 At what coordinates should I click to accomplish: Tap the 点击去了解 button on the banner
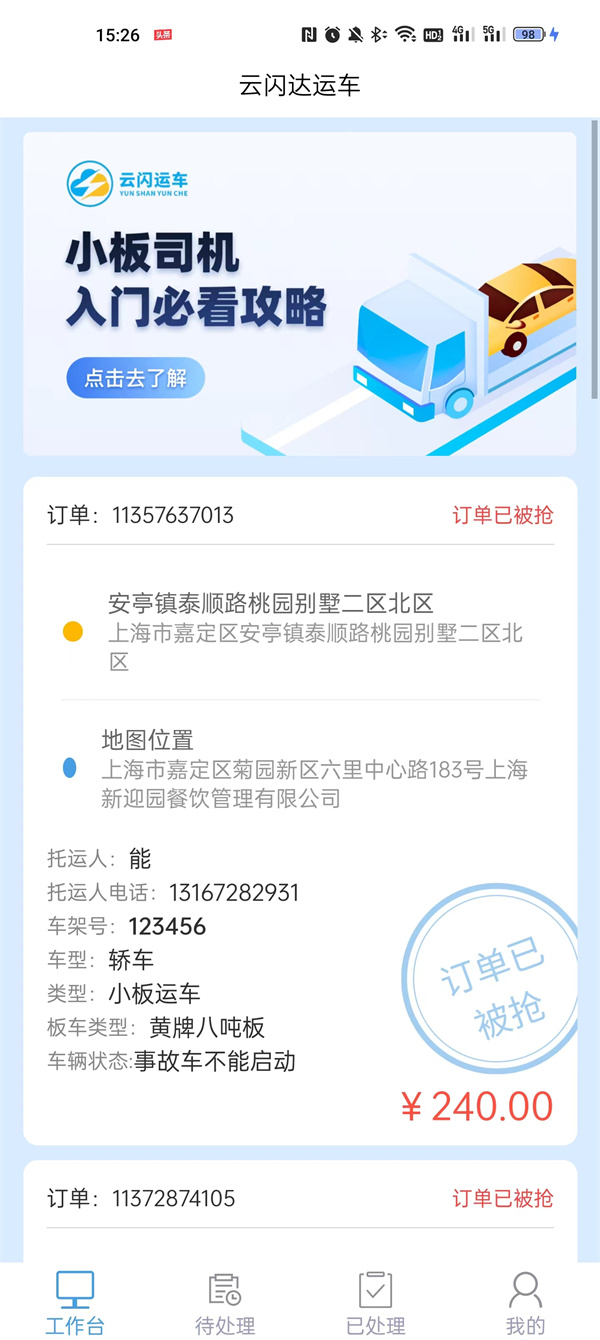point(135,379)
